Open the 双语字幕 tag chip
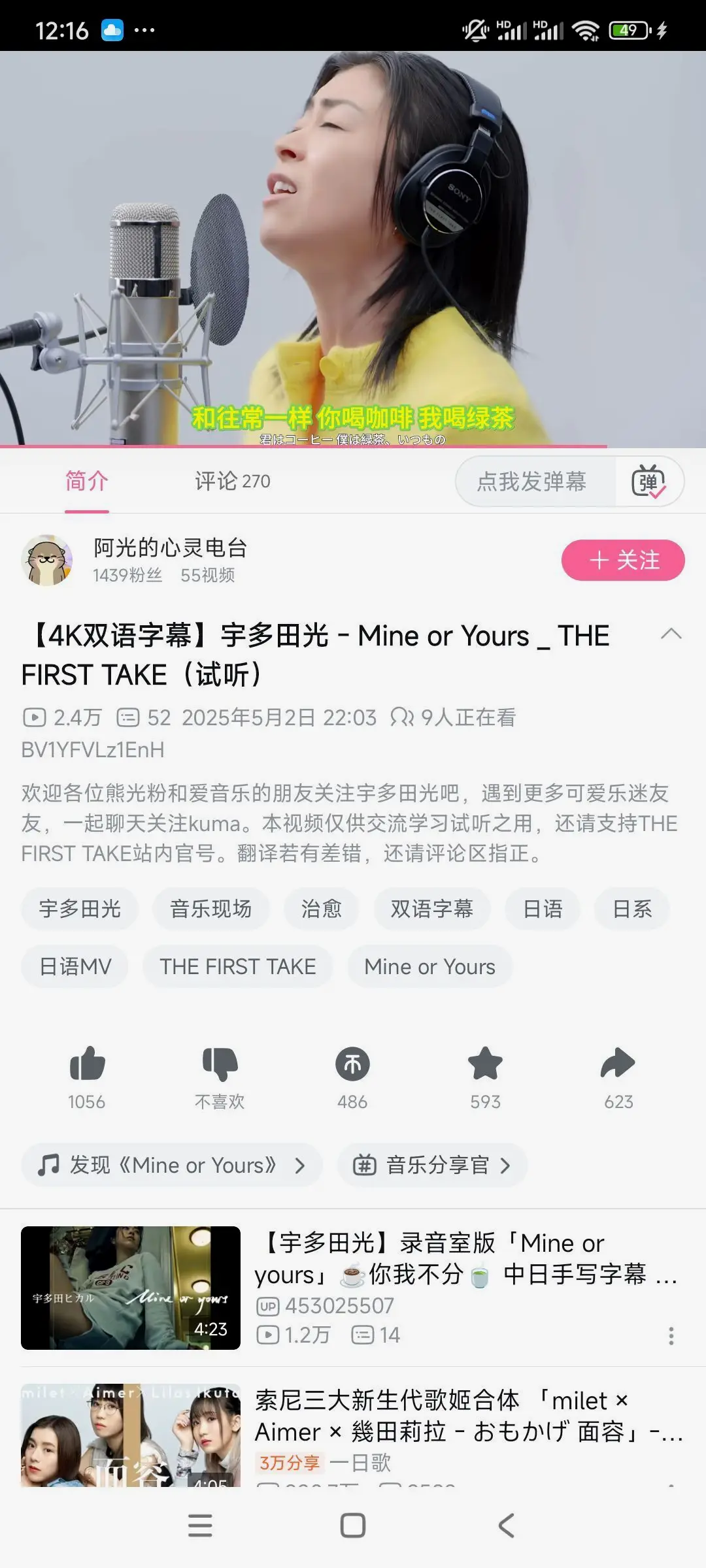The width and height of the screenshot is (706, 1568). tap(431, 909)
